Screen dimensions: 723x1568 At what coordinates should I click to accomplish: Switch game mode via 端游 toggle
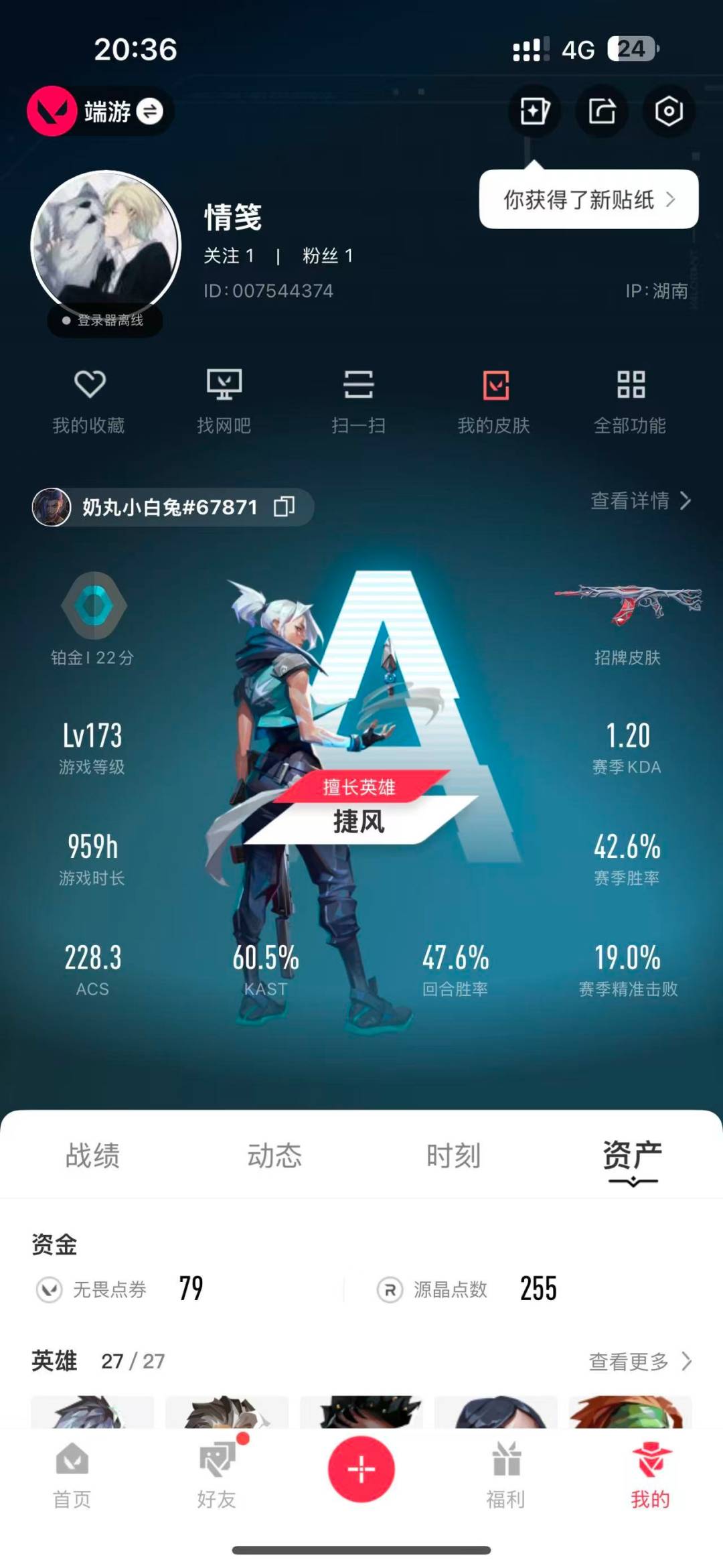coord(149,111)
